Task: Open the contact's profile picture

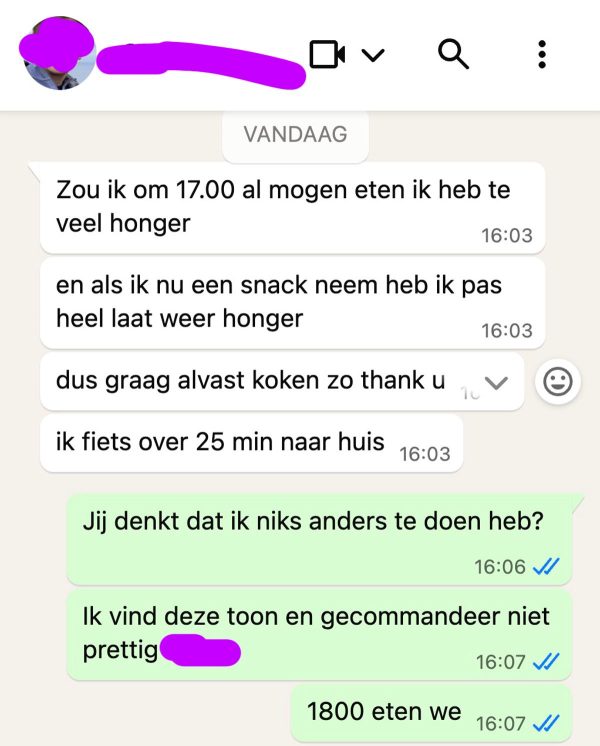Action: tap(58, 54)
